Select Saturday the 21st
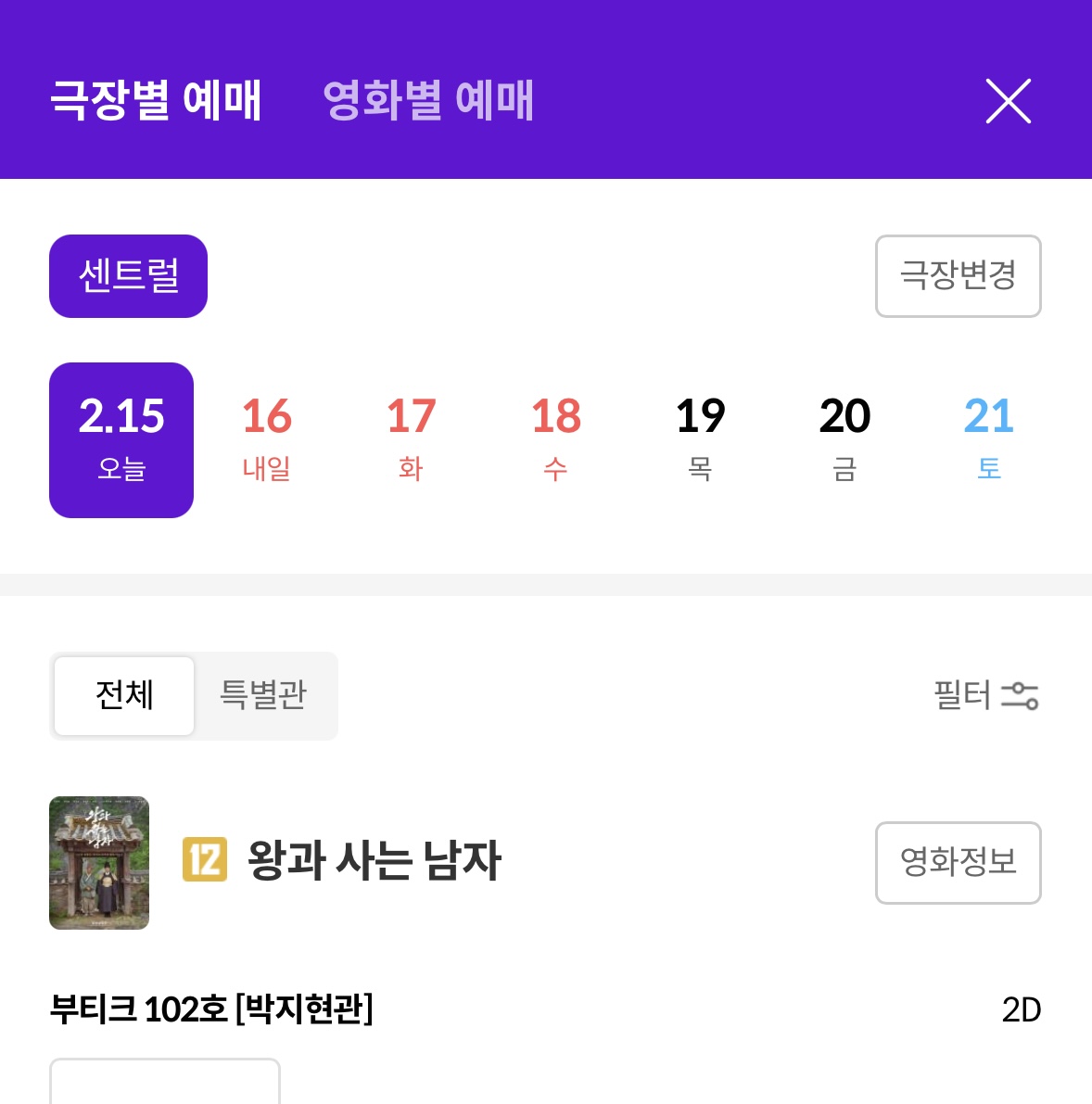Screen dimensions: 1092x1104 989,439
